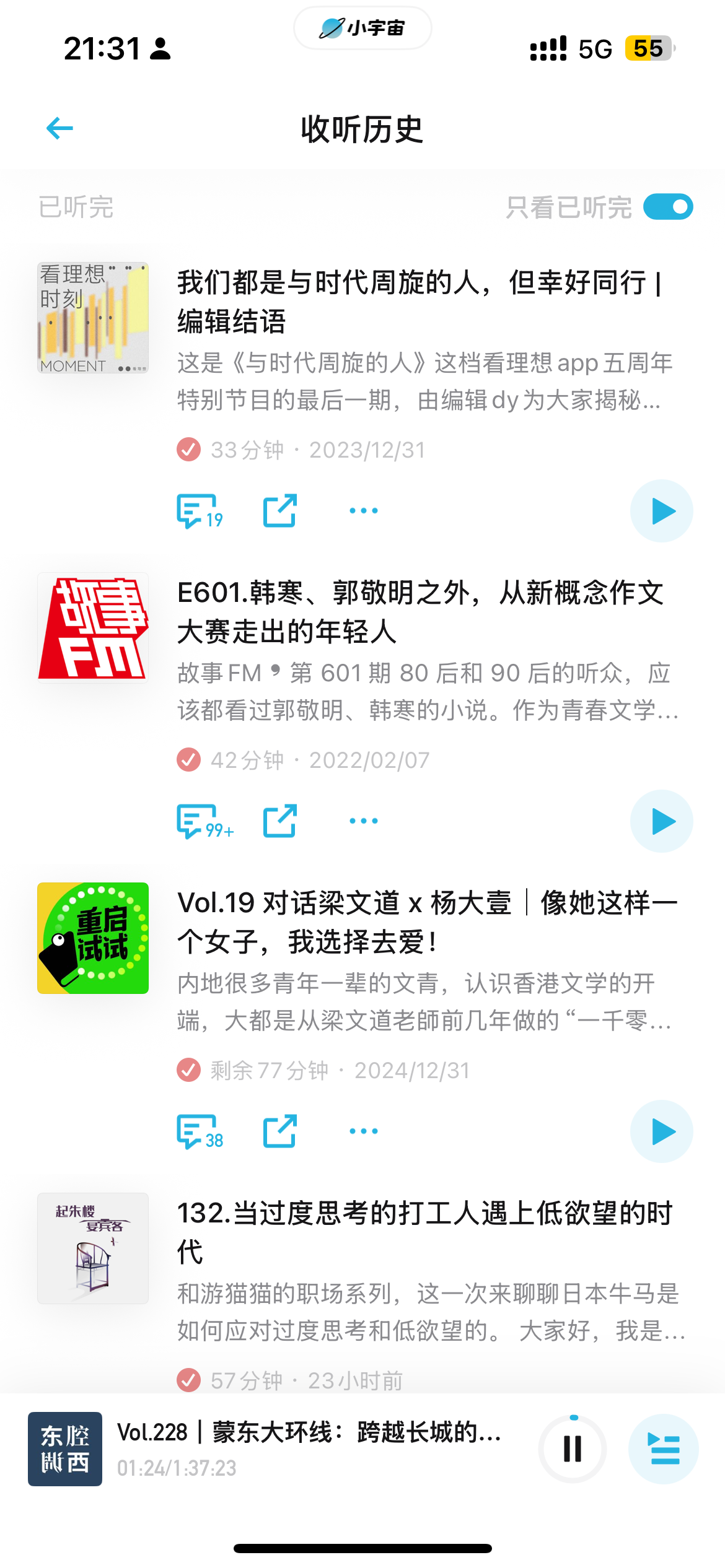Share the E601 韩寒、郭敬明 episode

[x=280, y=822]
